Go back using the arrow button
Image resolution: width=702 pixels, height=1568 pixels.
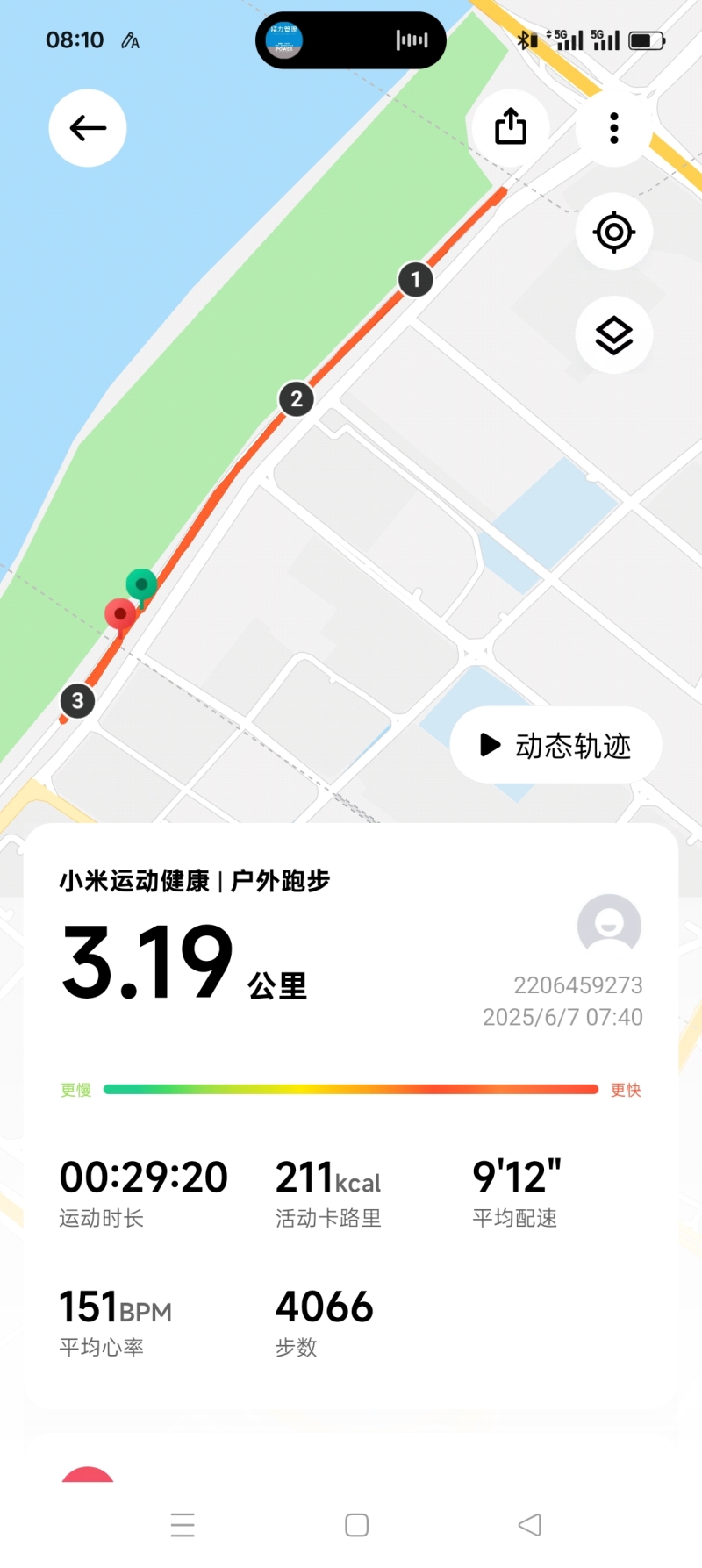click(88, 128)
